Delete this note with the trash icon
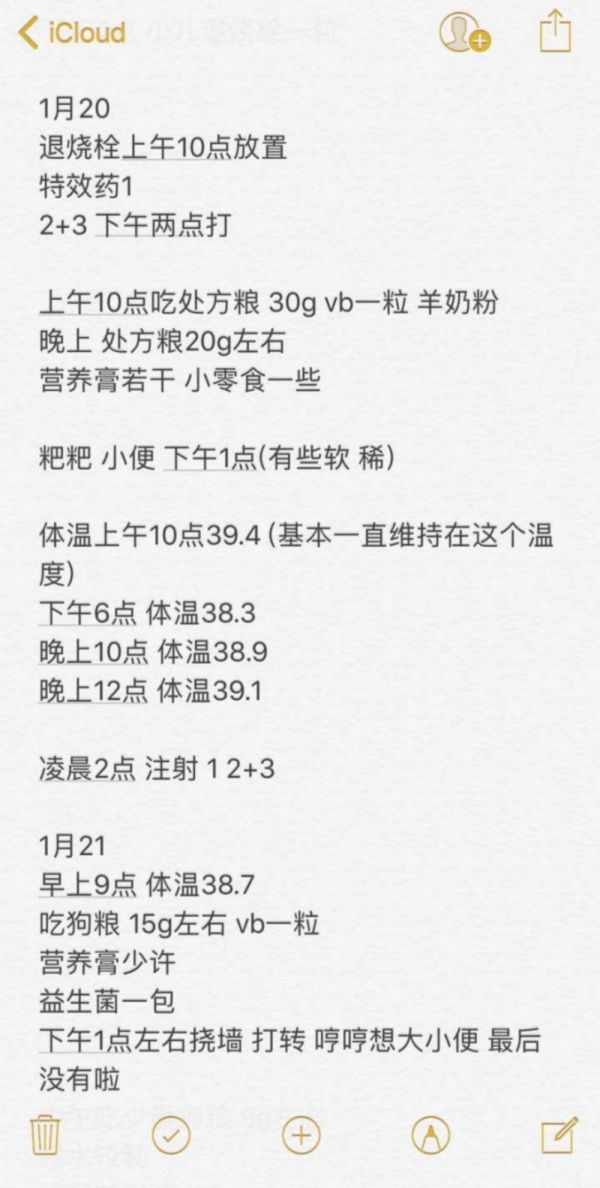Image resolution: width=600 pixels, height=1188 pixels. point(45,1136)
